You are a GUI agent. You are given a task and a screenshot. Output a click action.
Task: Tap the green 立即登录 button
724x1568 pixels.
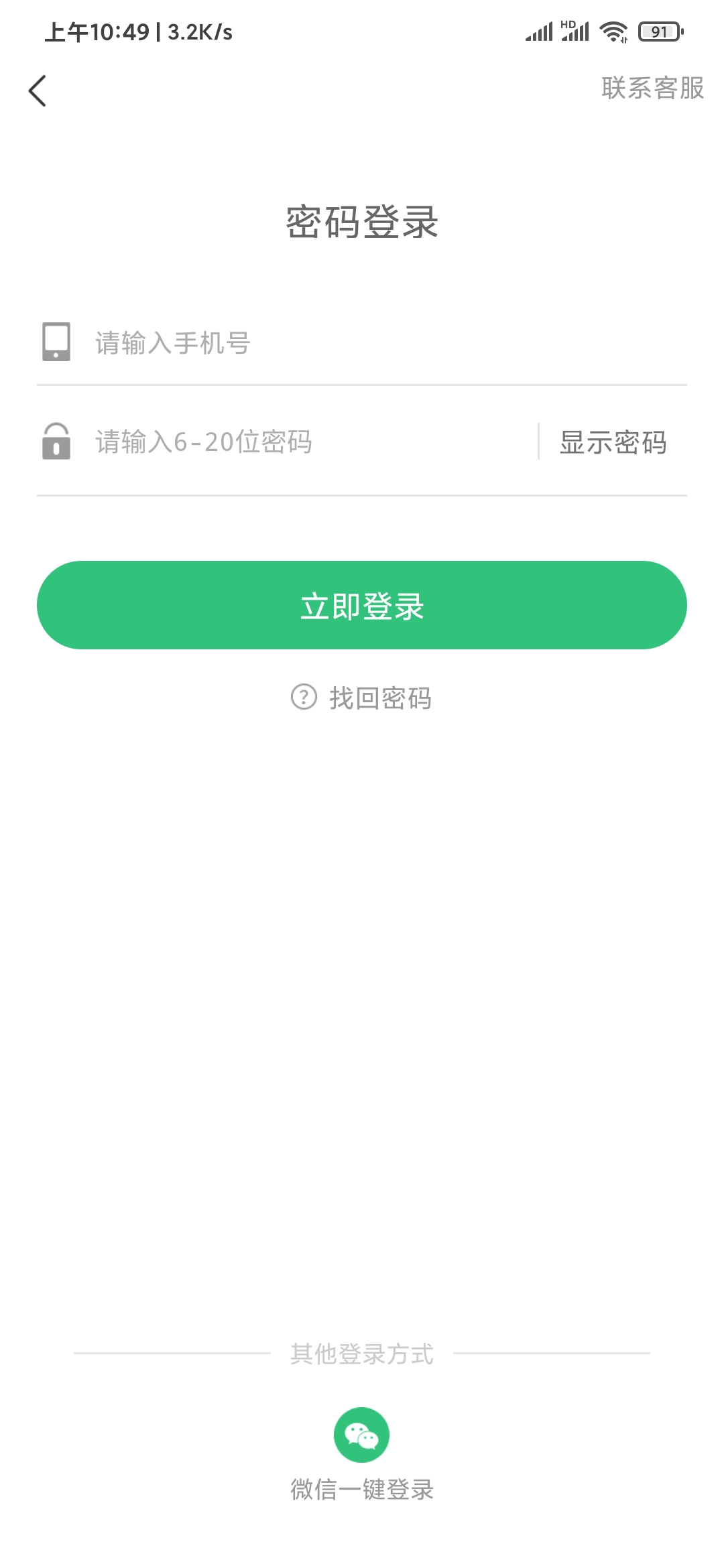point(362,605)
